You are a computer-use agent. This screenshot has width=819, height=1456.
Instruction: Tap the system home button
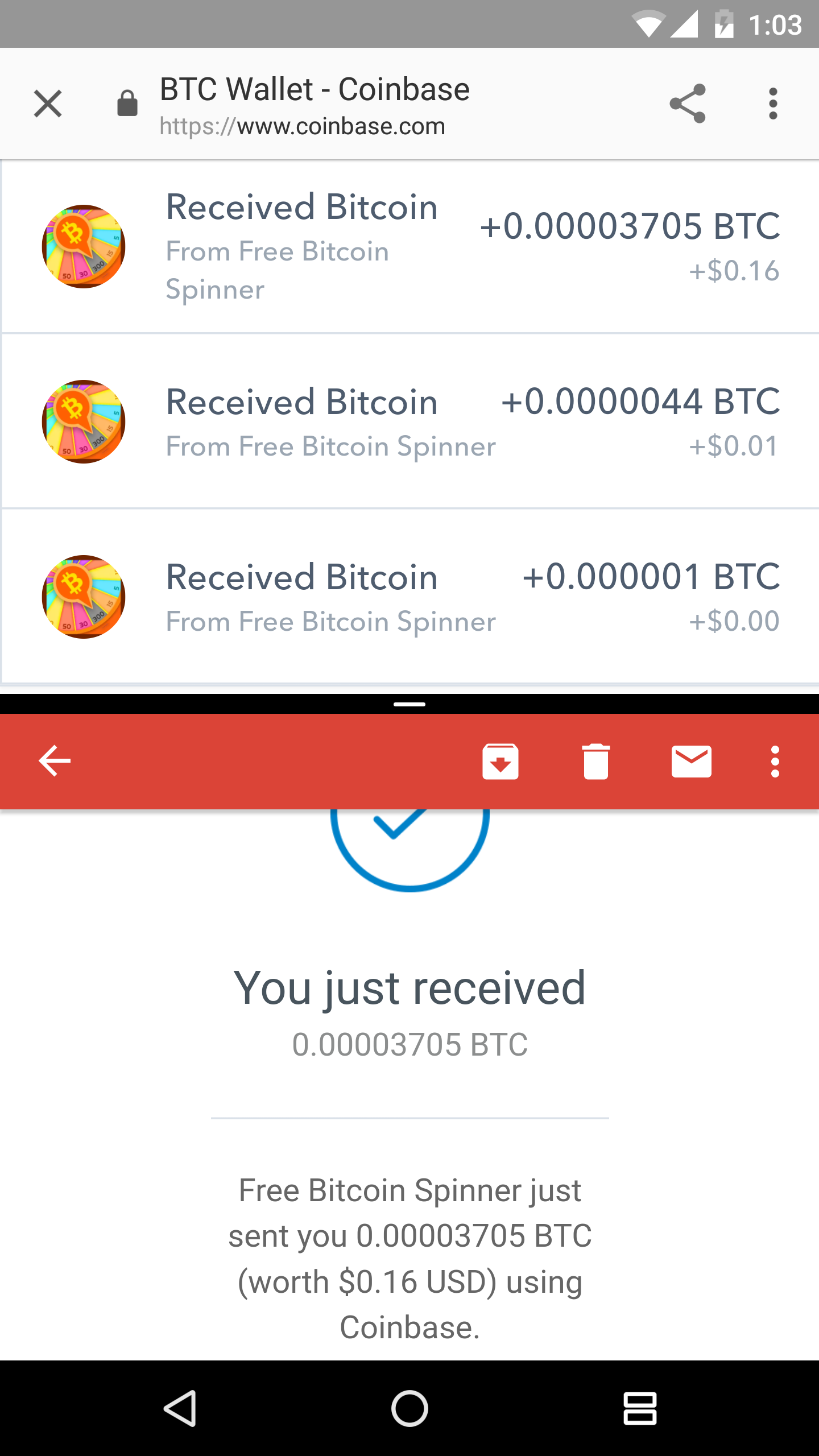(x=409, y=1408)
